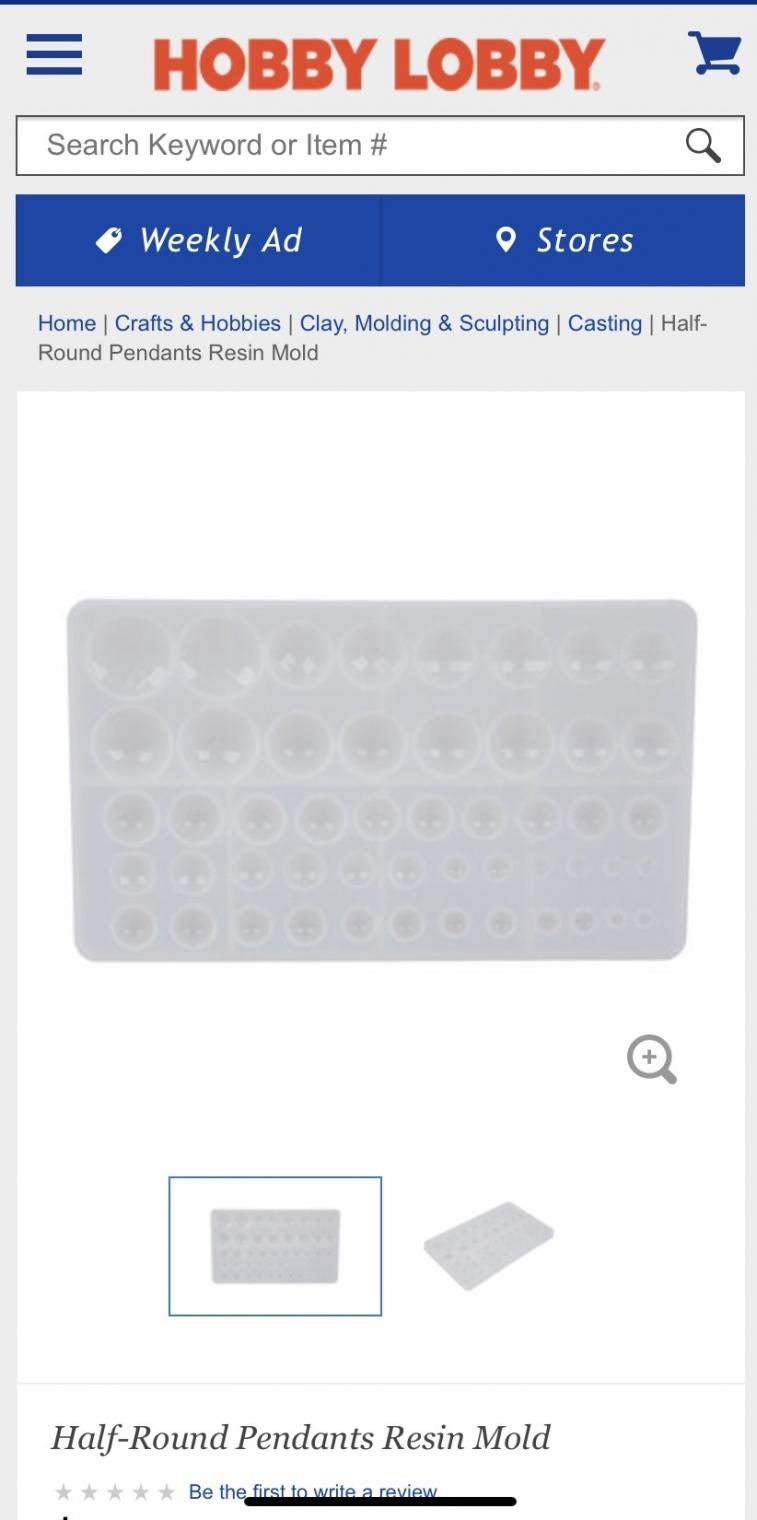Open Crafts & Hobbies breadcrumb

tap(197, 323)
